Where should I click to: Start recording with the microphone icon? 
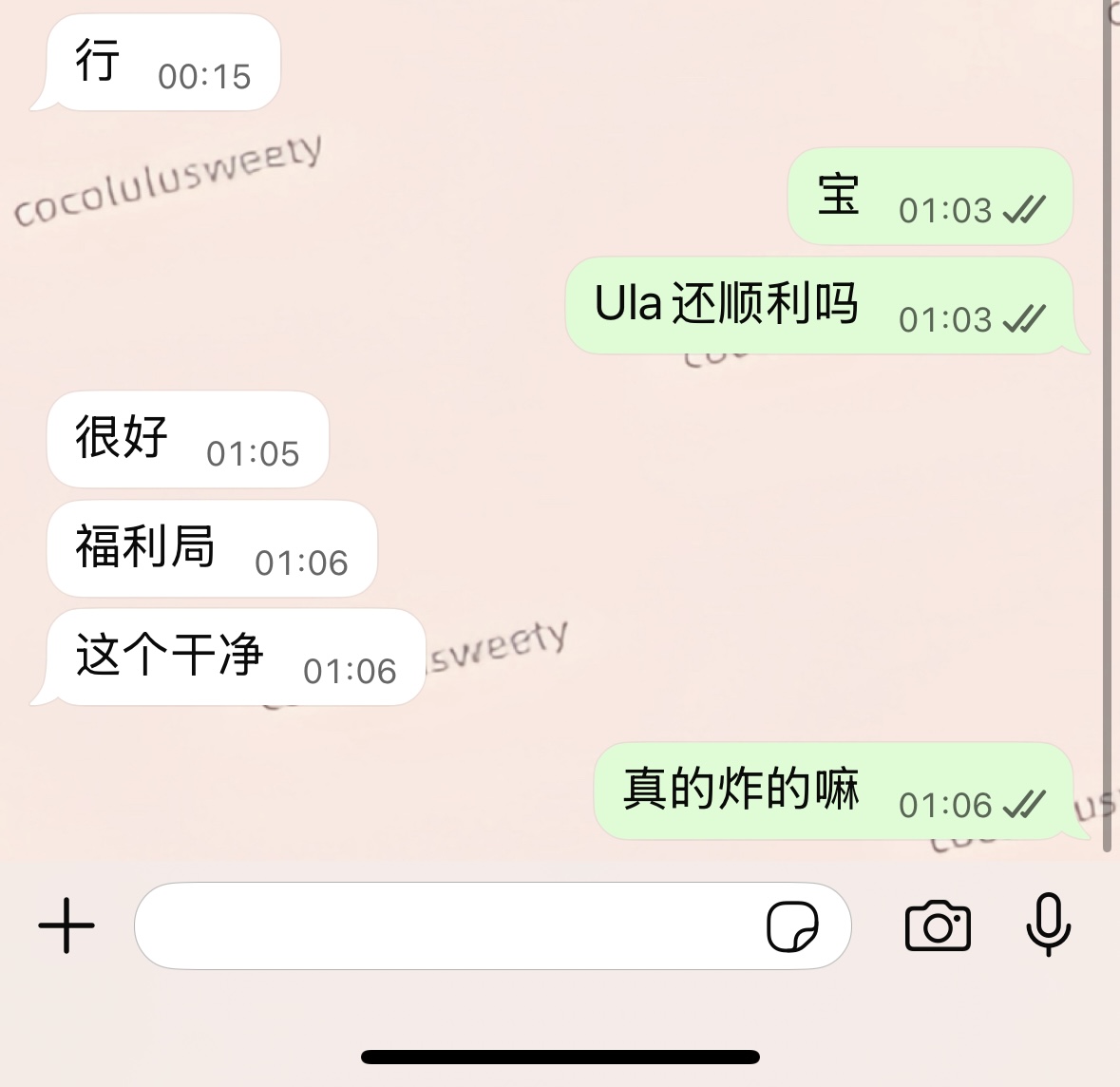pos(1048,925)
